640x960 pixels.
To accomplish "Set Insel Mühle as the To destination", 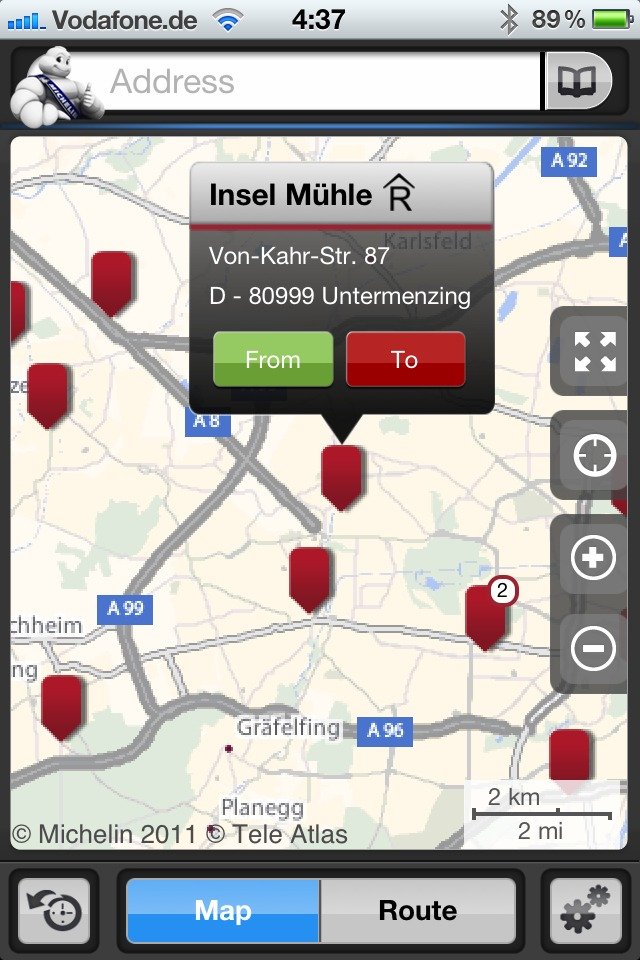I will point(405,359).
